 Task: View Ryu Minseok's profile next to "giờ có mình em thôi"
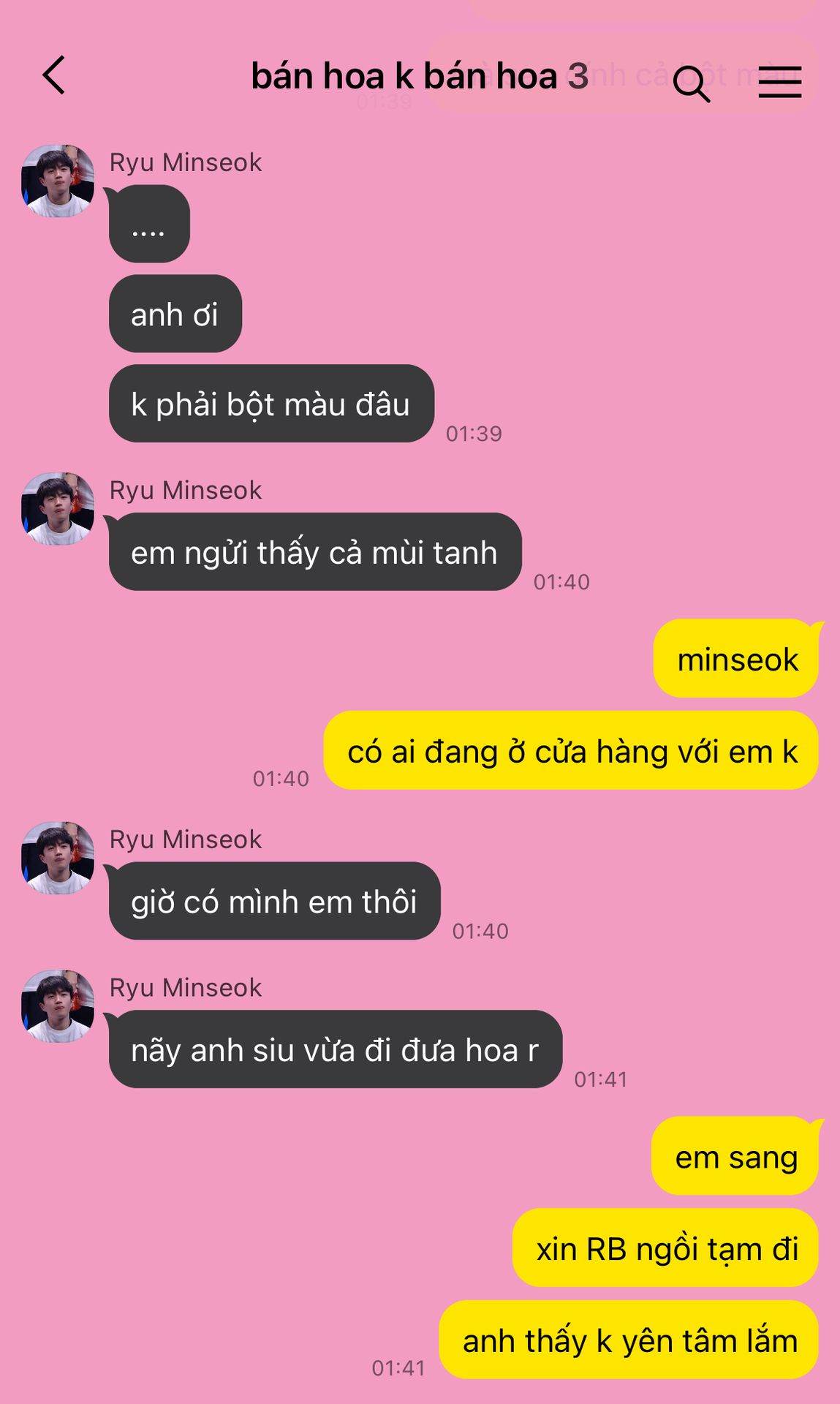coord(58,858)
